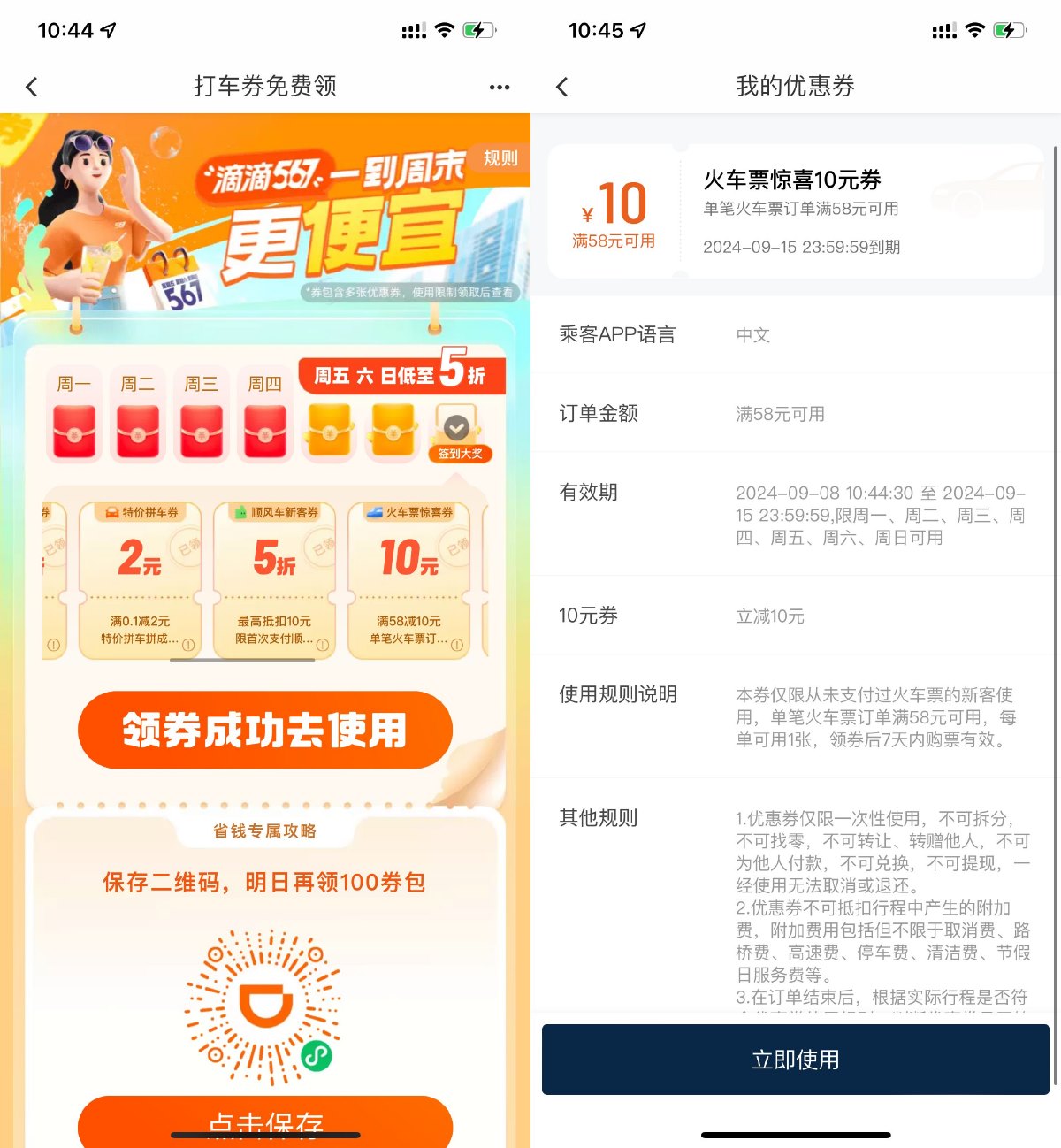The image size is (1061, 1148).
Task: View info icon on 顺风车新客券 card
Action: [322, 645]
